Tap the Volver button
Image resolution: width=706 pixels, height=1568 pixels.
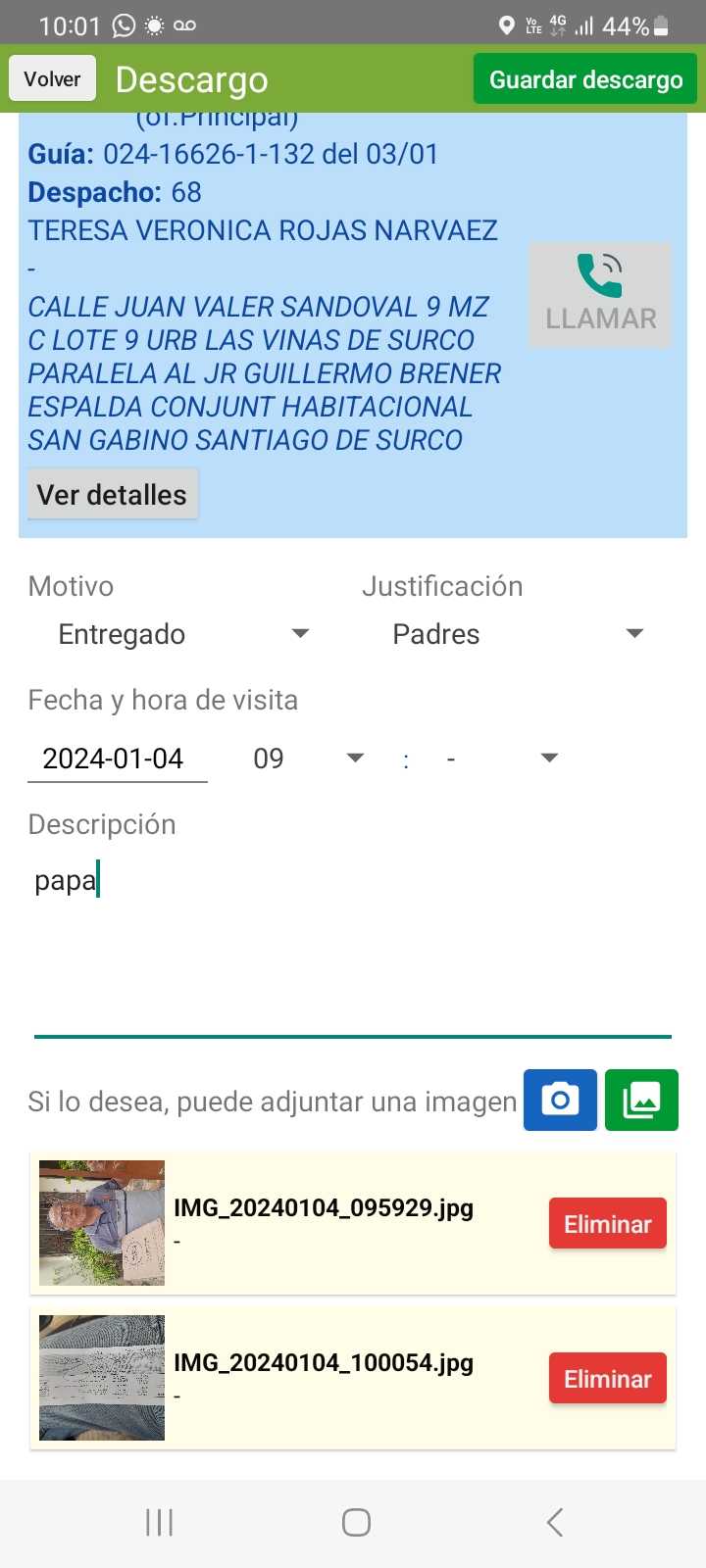pyautogui.click(x=53, y=79)
